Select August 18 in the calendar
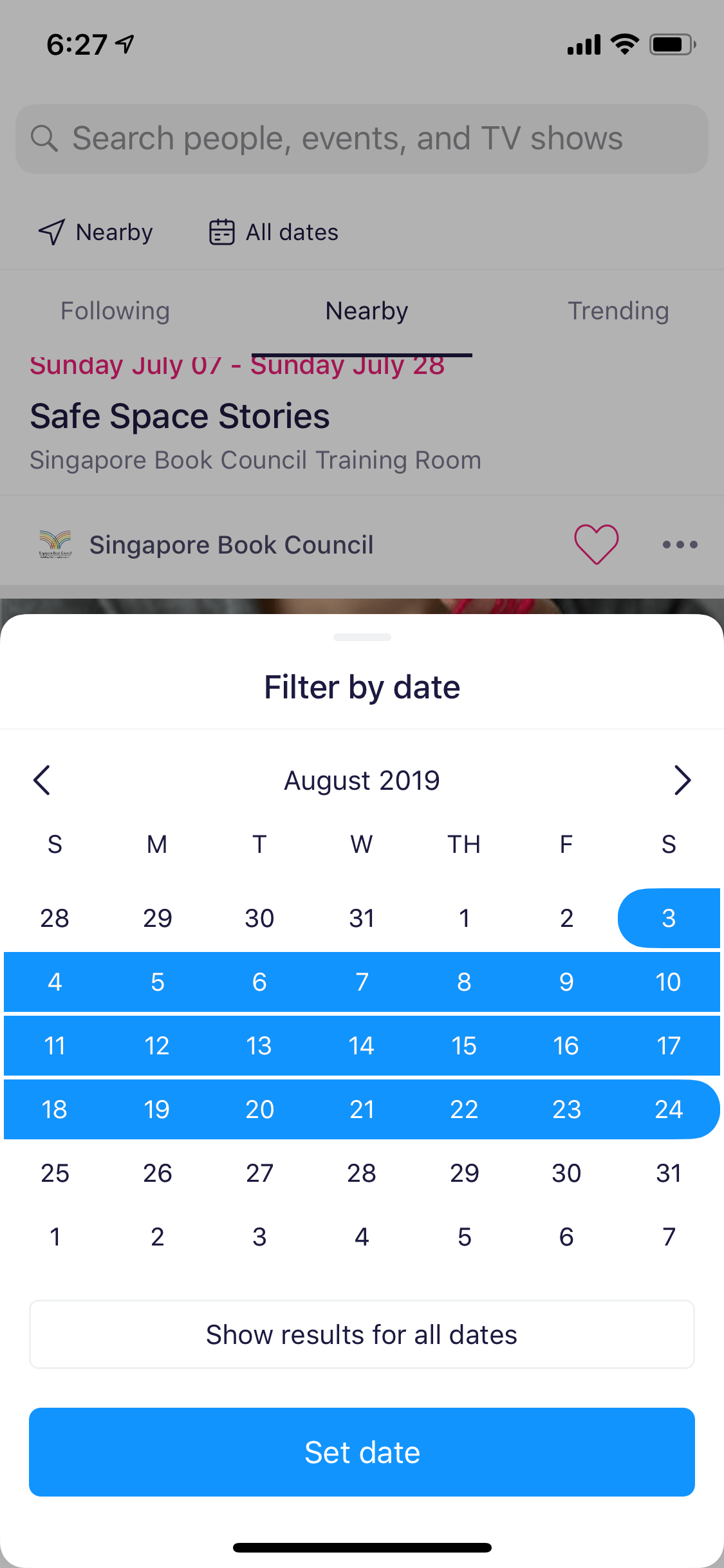Image resolution: width=724 pixels, height=1568 pixels. [x=55, y=1109]
